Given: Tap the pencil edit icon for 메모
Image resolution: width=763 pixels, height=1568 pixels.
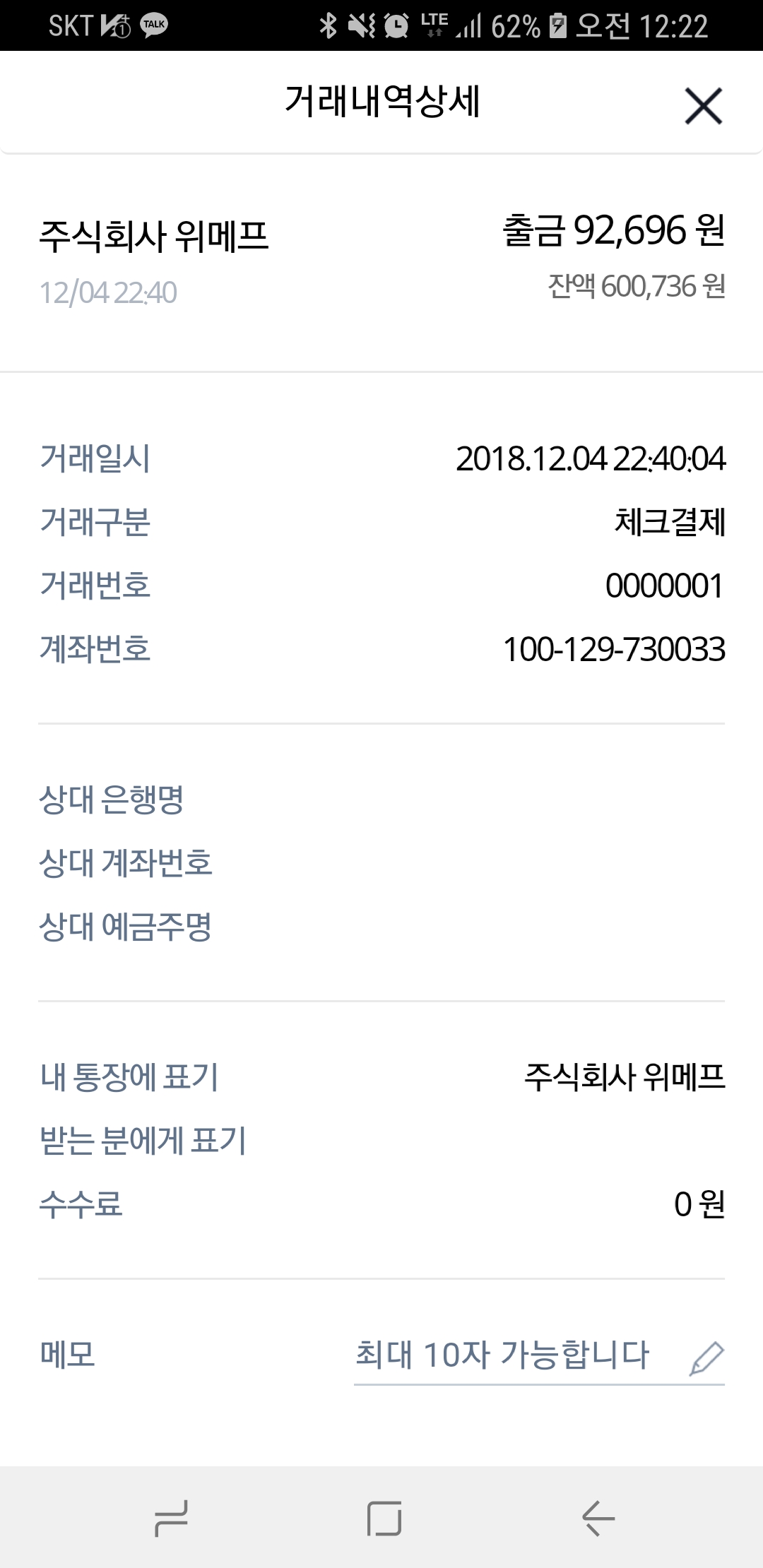Looking at the screenshot, I should 706,1358.
